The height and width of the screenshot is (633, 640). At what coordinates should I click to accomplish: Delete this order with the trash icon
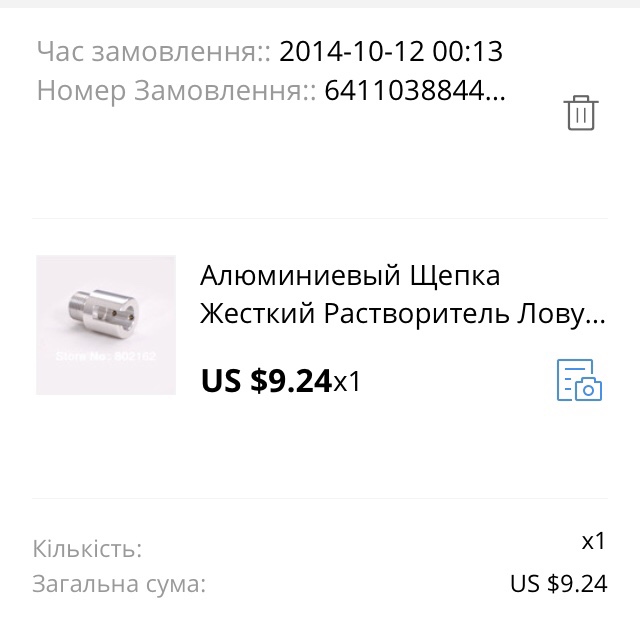[581, 113]
